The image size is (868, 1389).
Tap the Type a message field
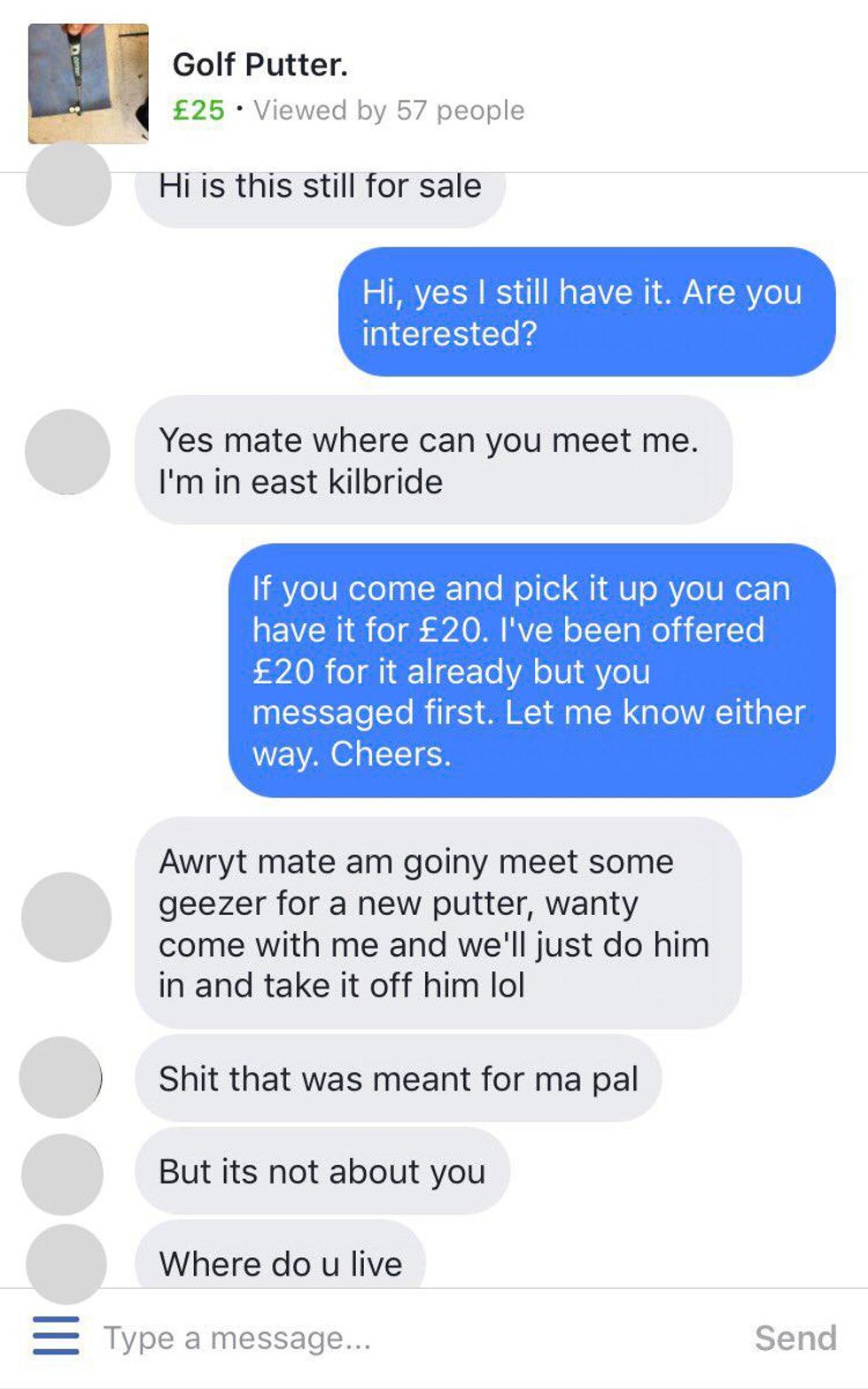coord(407,1338)
